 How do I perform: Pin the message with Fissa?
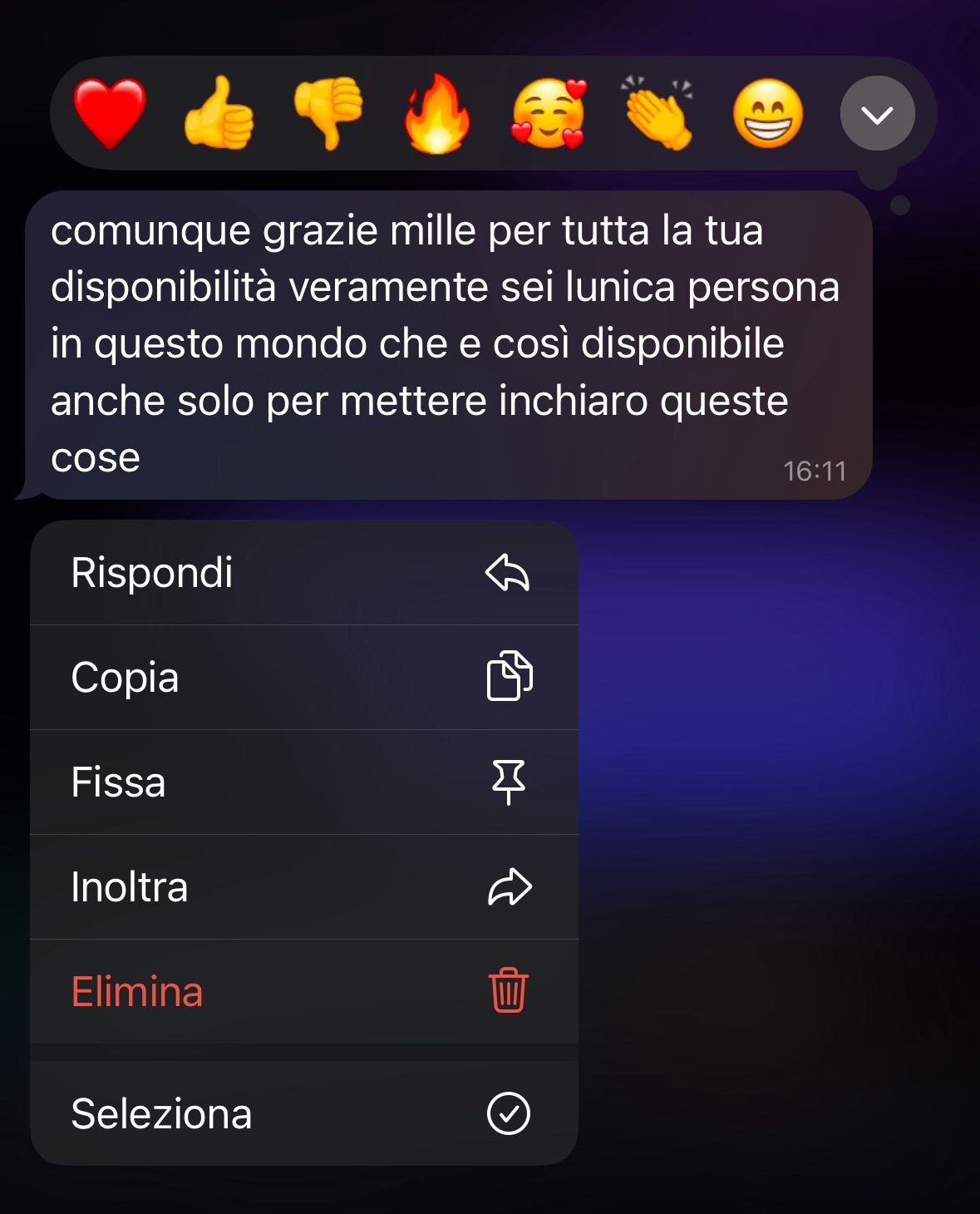pos(303,782)
